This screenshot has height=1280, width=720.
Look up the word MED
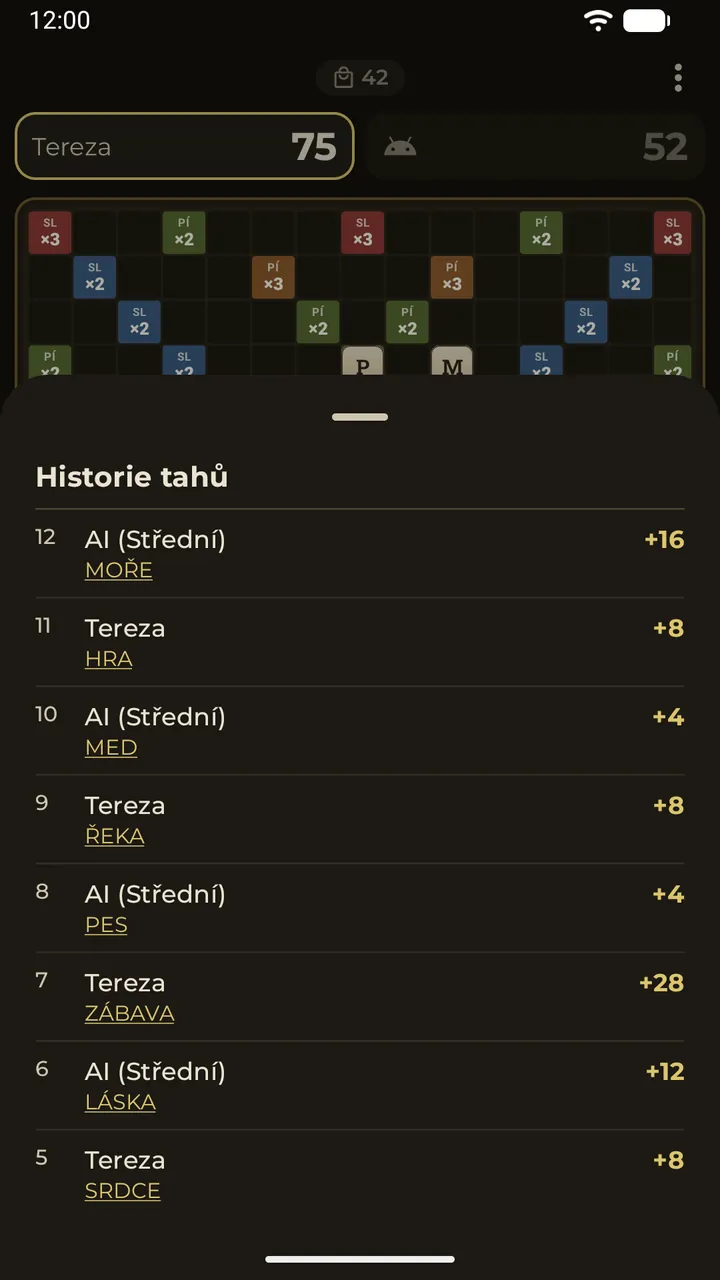pyautogui.click(x=111, y=747)
